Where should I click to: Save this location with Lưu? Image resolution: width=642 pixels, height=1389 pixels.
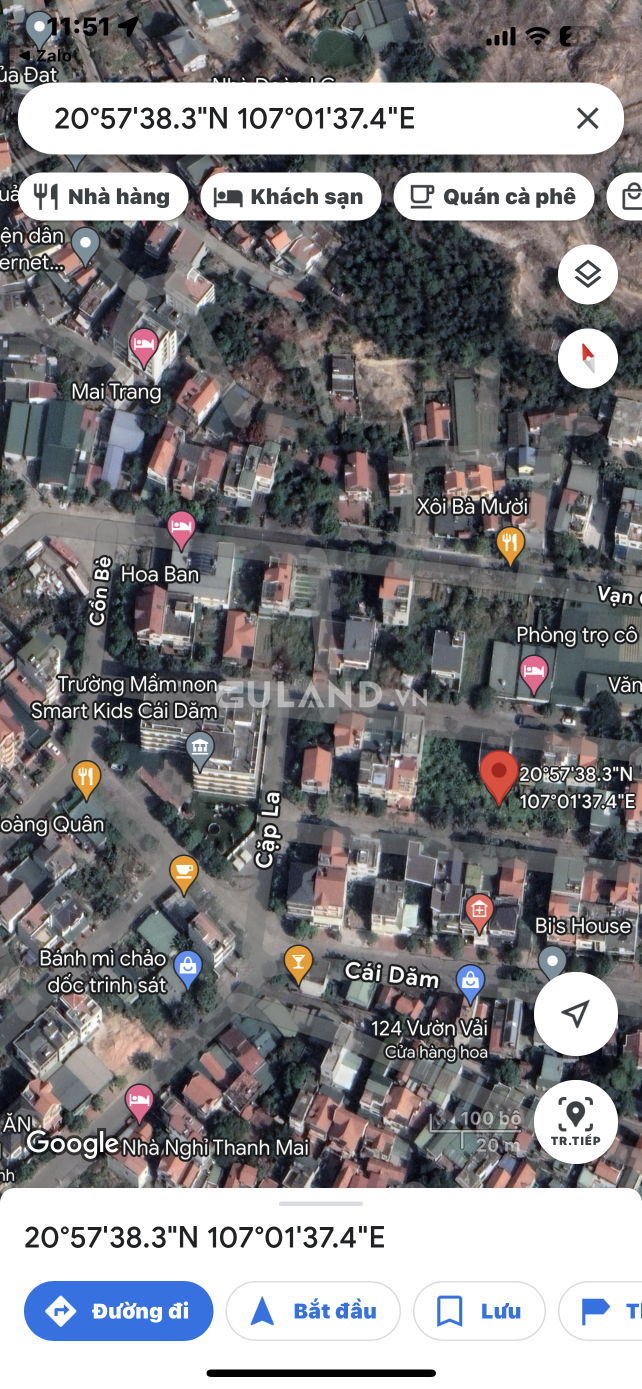tap(479, 1311)
